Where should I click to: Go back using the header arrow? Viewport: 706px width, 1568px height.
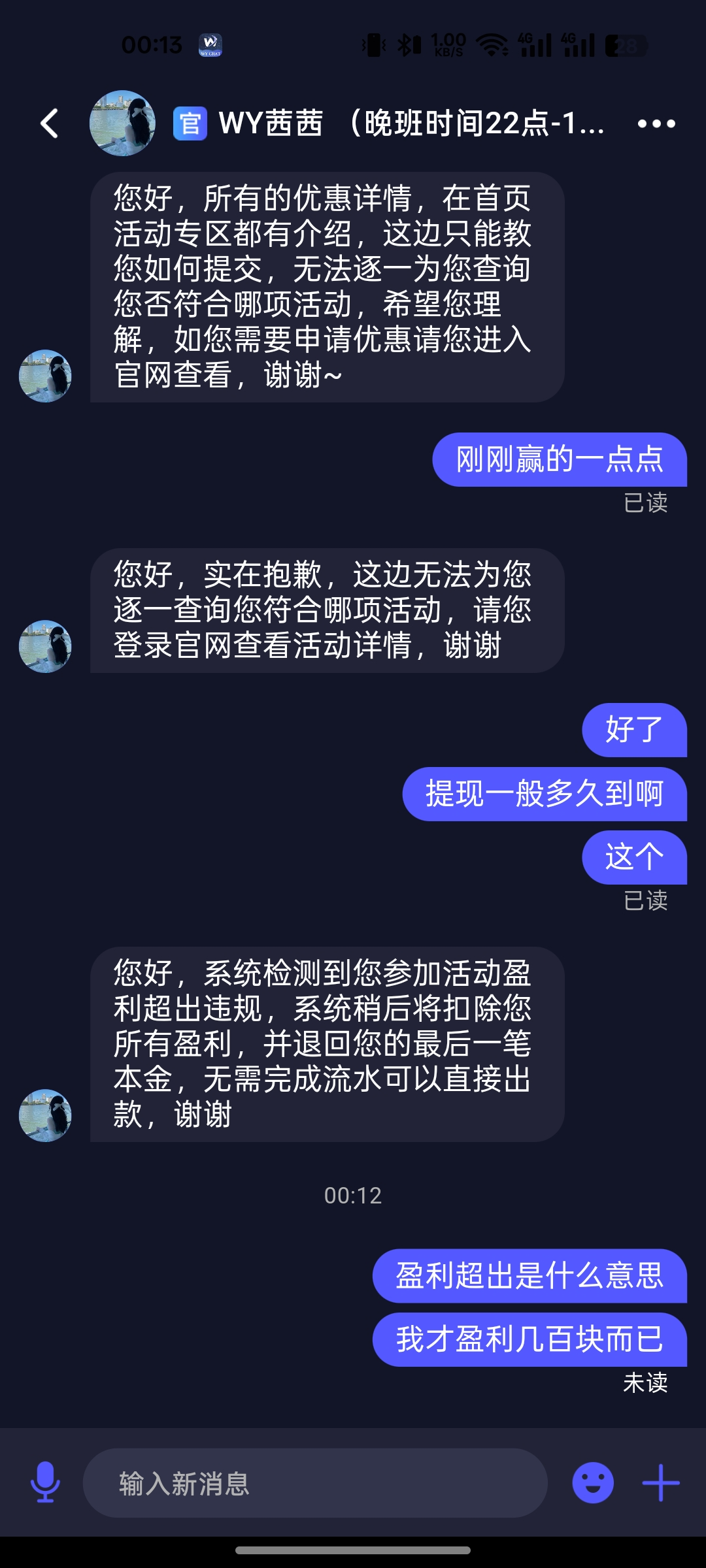tap(50, 123)
